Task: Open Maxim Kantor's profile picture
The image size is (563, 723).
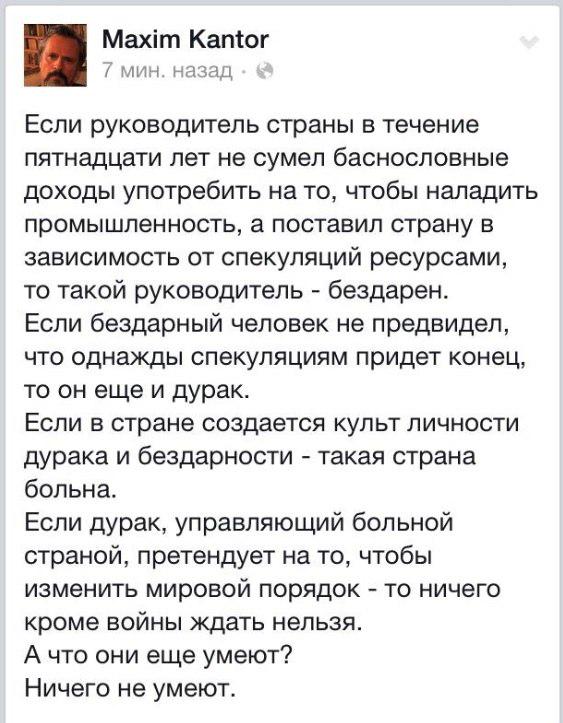Action: [x=55, y=55]
